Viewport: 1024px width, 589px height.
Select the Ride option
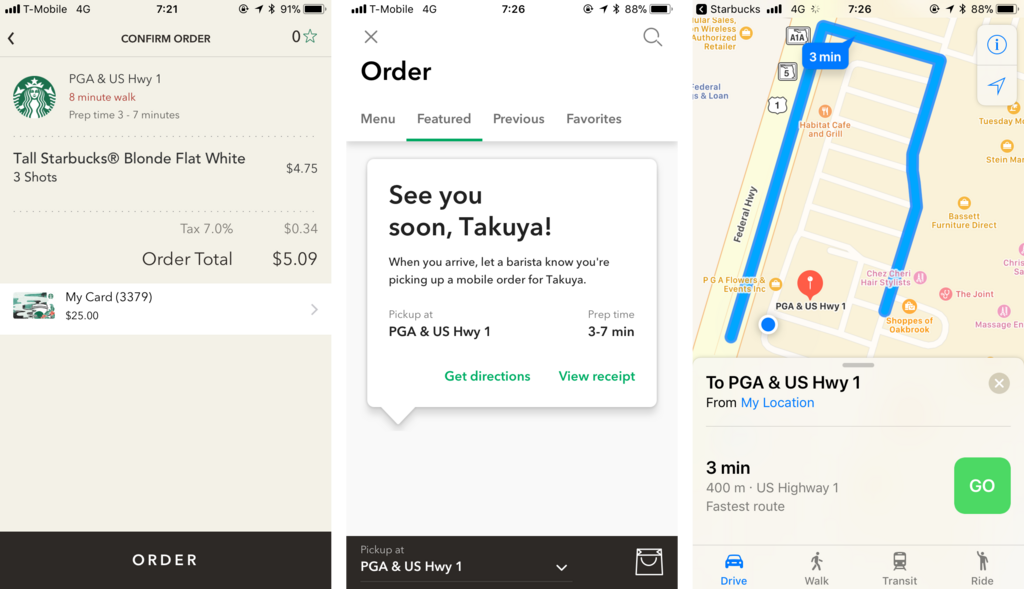tap(982, 568)
